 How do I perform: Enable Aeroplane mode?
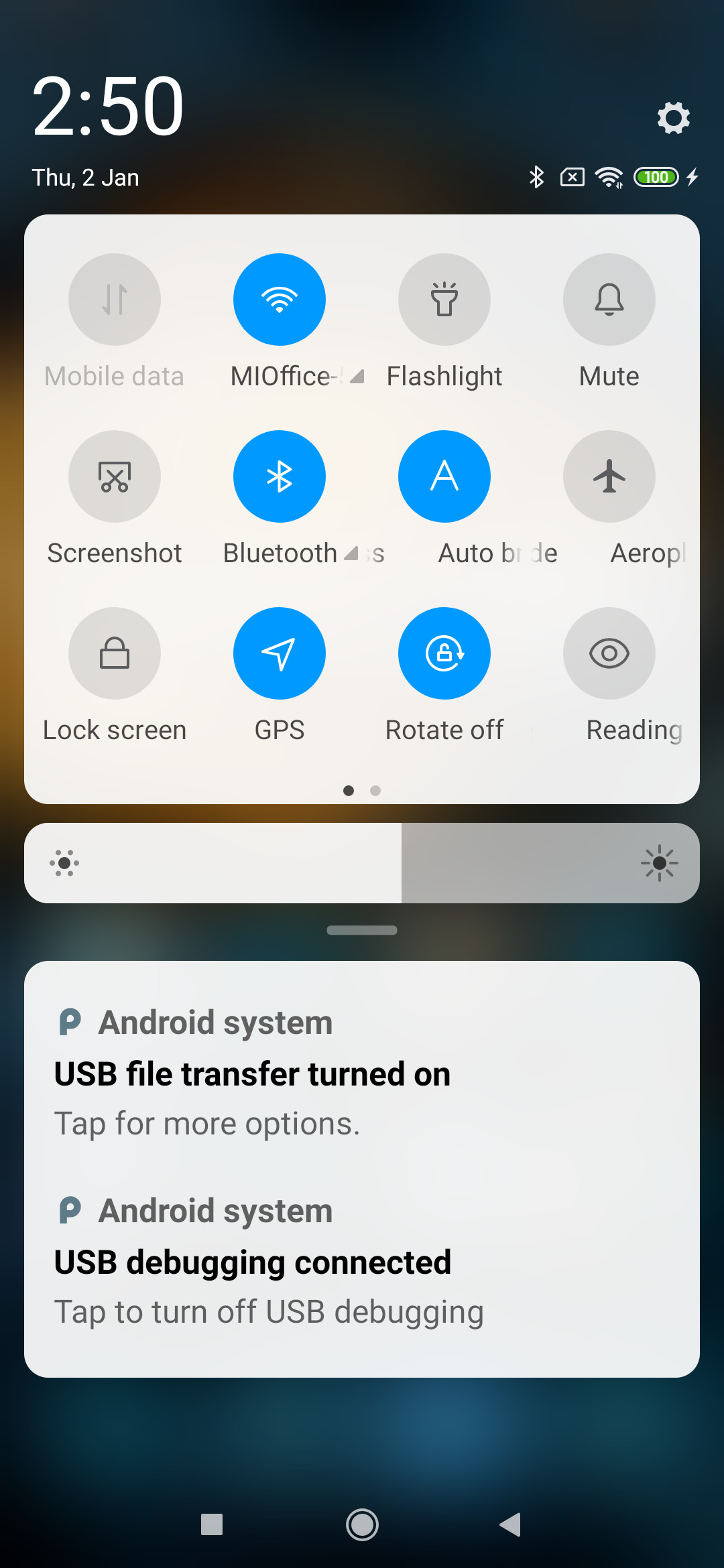pos(609,476)
